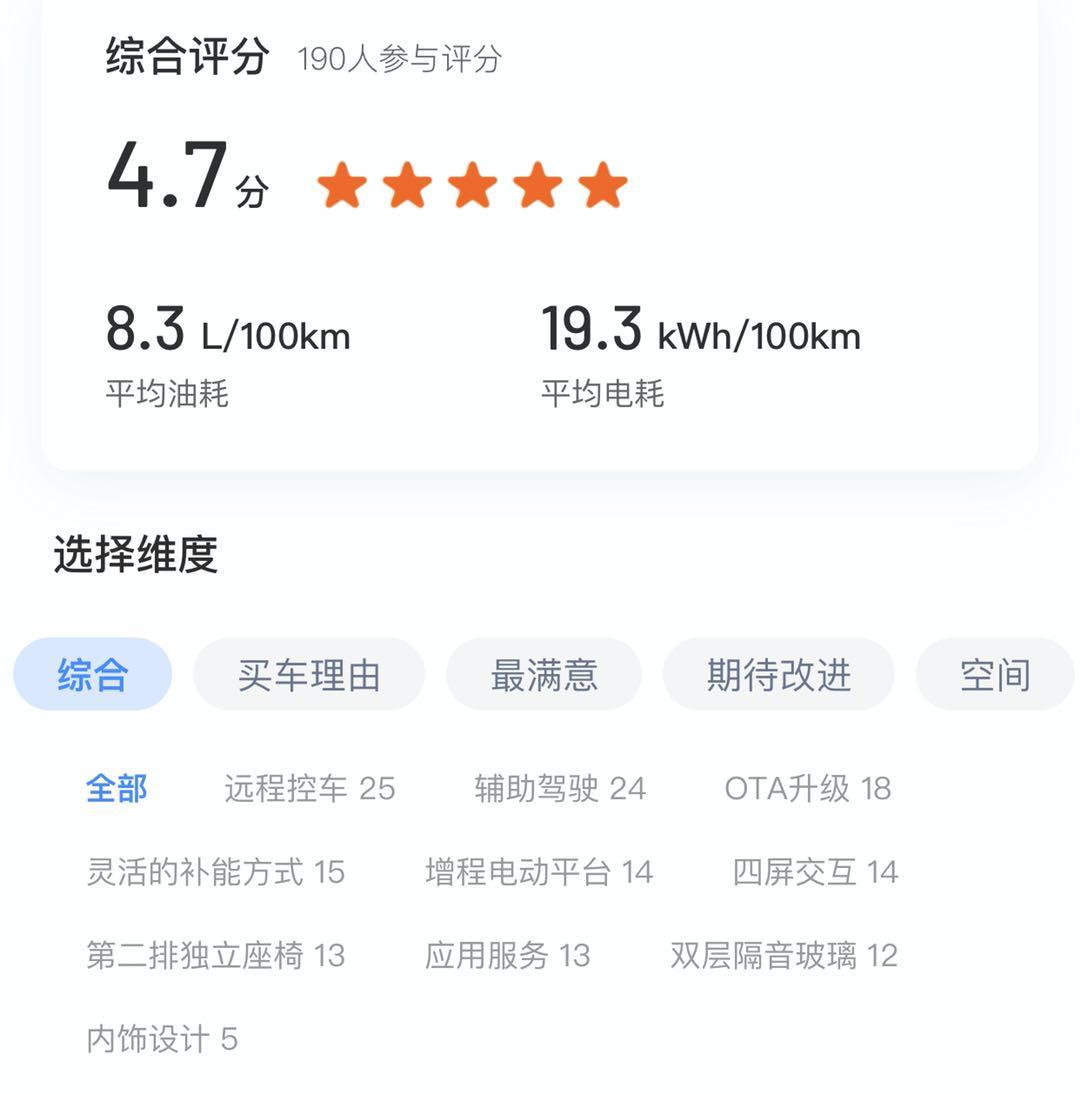Filter reviews by 远程控车 25
The height and width of the screenshot is (1094, 1080).
pyautogui.click(x=309, y=789)
